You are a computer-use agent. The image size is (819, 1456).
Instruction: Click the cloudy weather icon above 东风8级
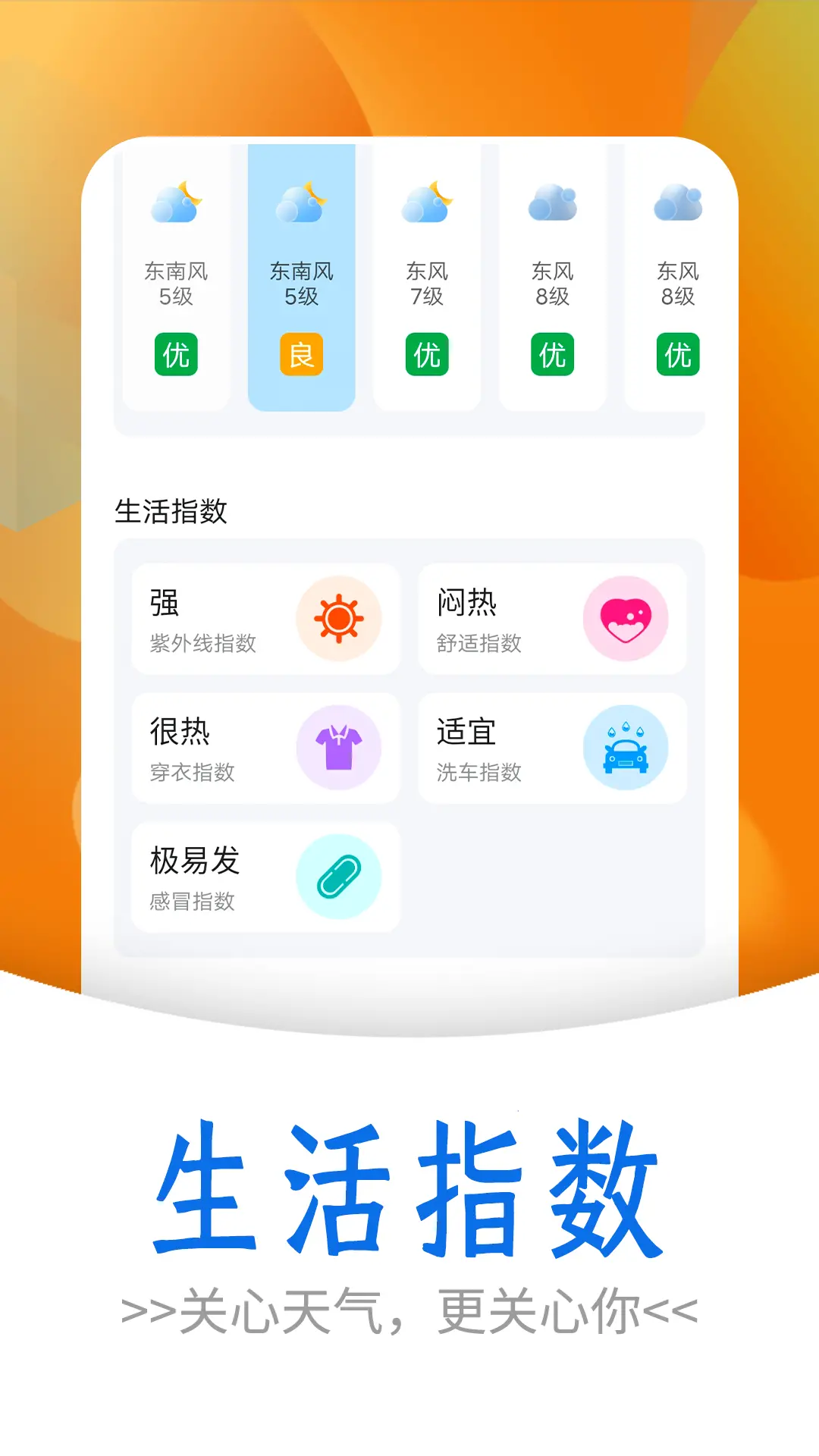click(551, 201)
